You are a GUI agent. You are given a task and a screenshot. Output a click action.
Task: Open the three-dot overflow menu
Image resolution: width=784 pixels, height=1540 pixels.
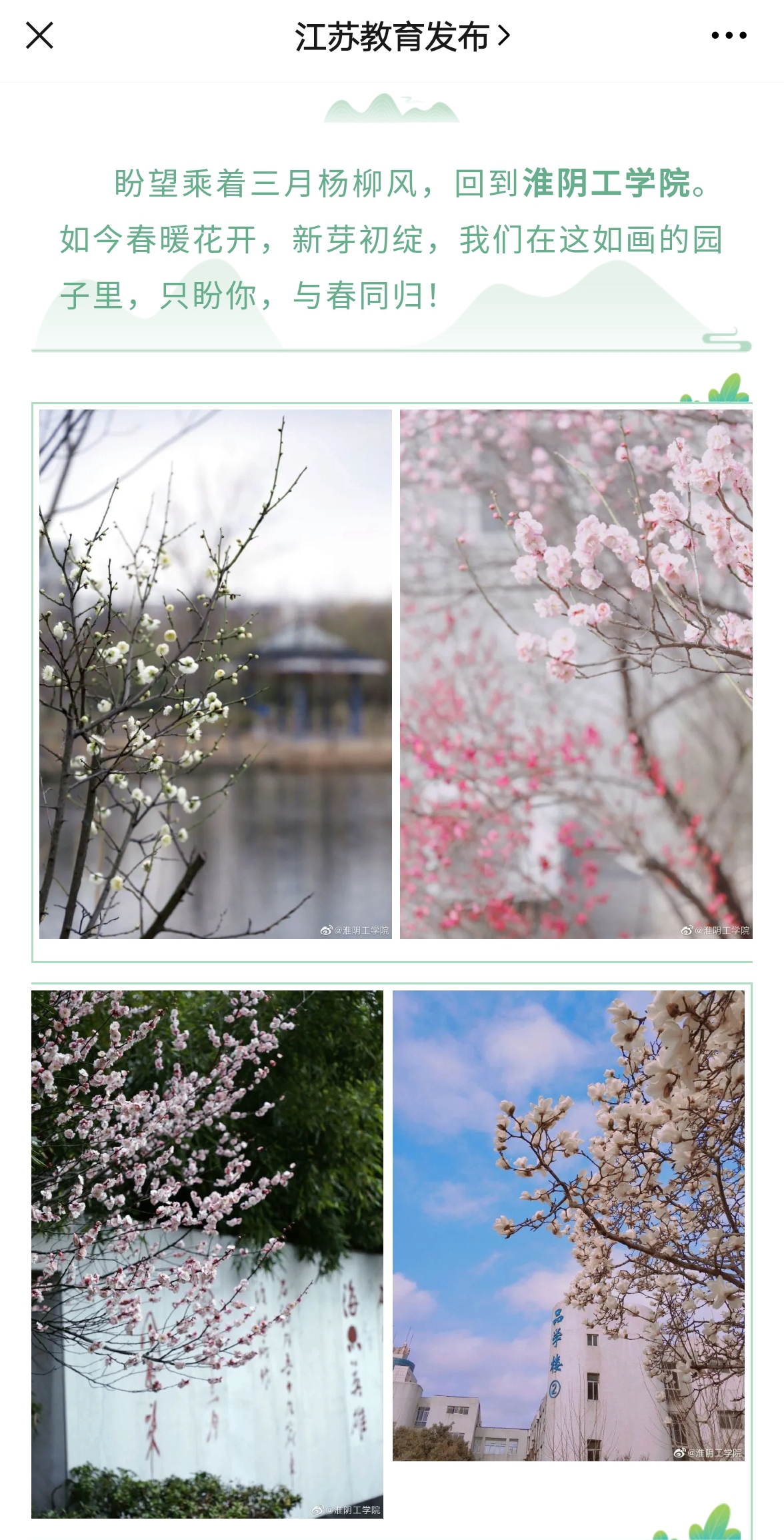point(728,36)
